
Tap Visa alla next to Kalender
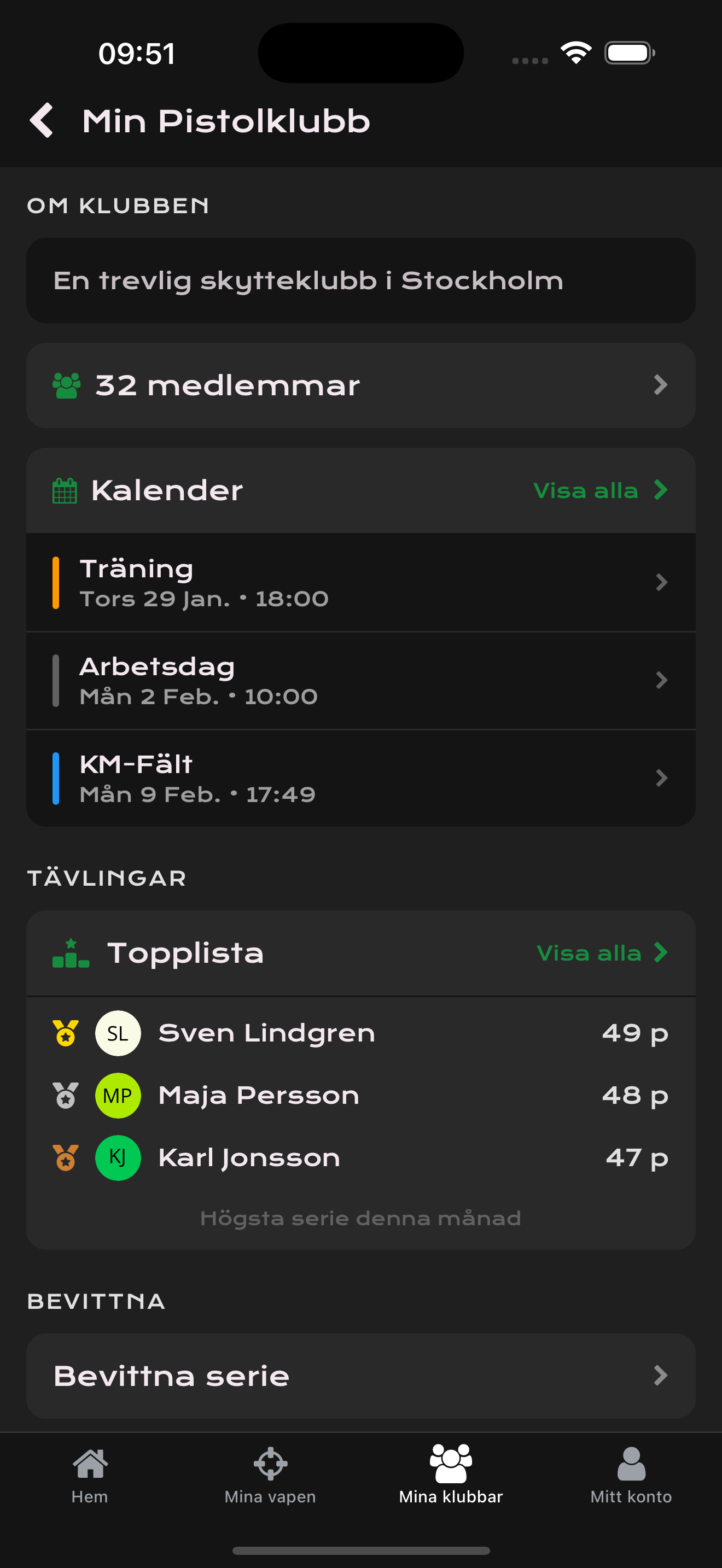[x=599, y=490]
